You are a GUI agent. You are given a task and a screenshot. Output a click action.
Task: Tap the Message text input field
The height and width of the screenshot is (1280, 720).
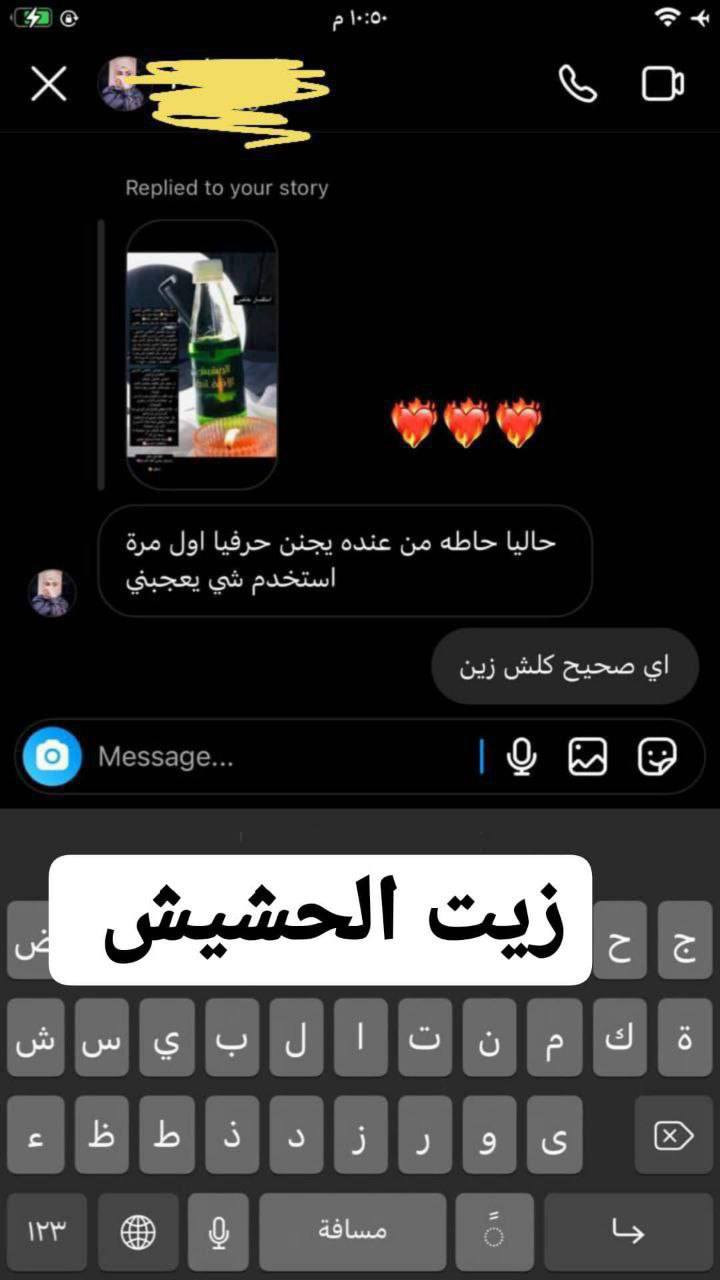point(250,757)
